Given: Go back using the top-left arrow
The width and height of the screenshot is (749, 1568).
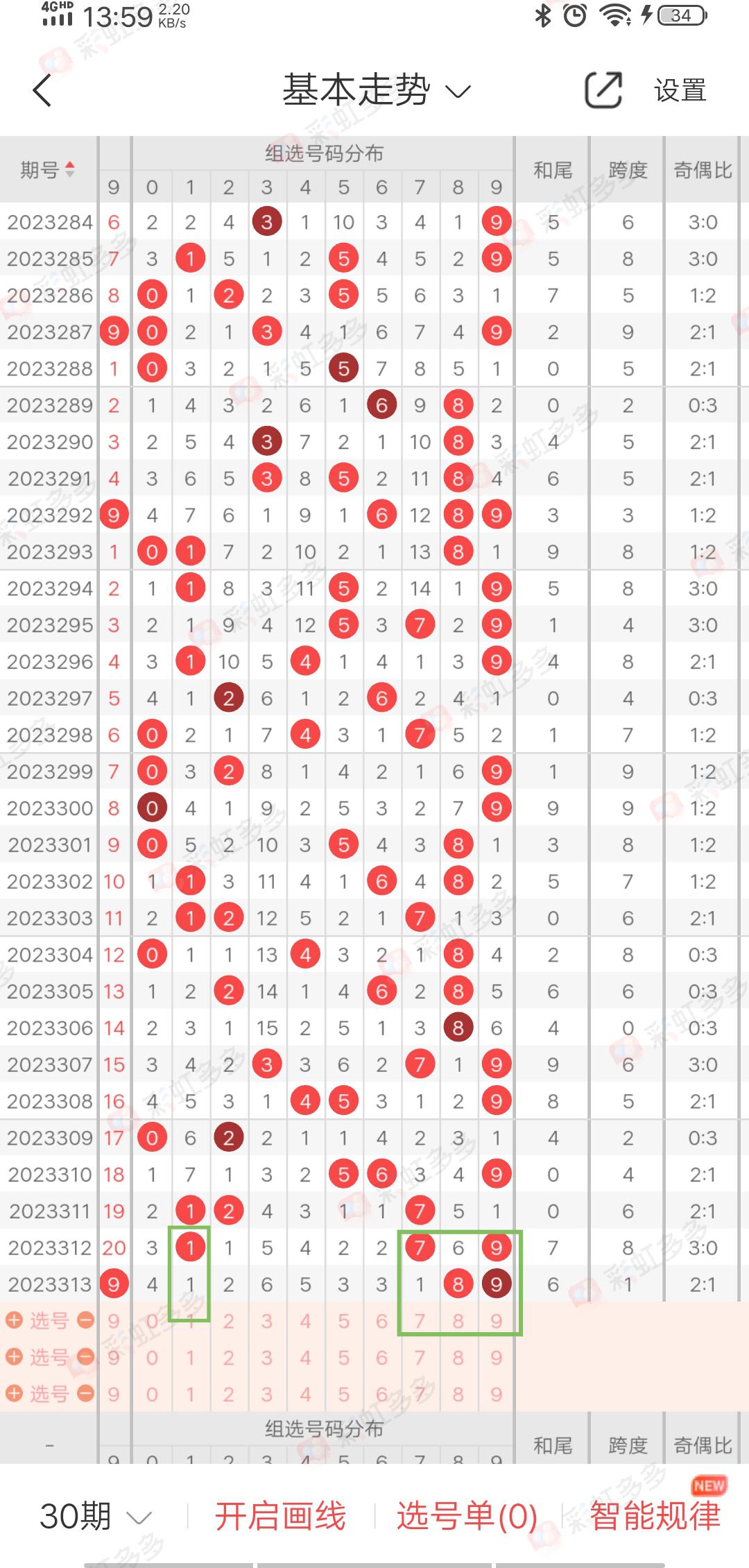Looking at the screenshot, I should pos(43,90).
